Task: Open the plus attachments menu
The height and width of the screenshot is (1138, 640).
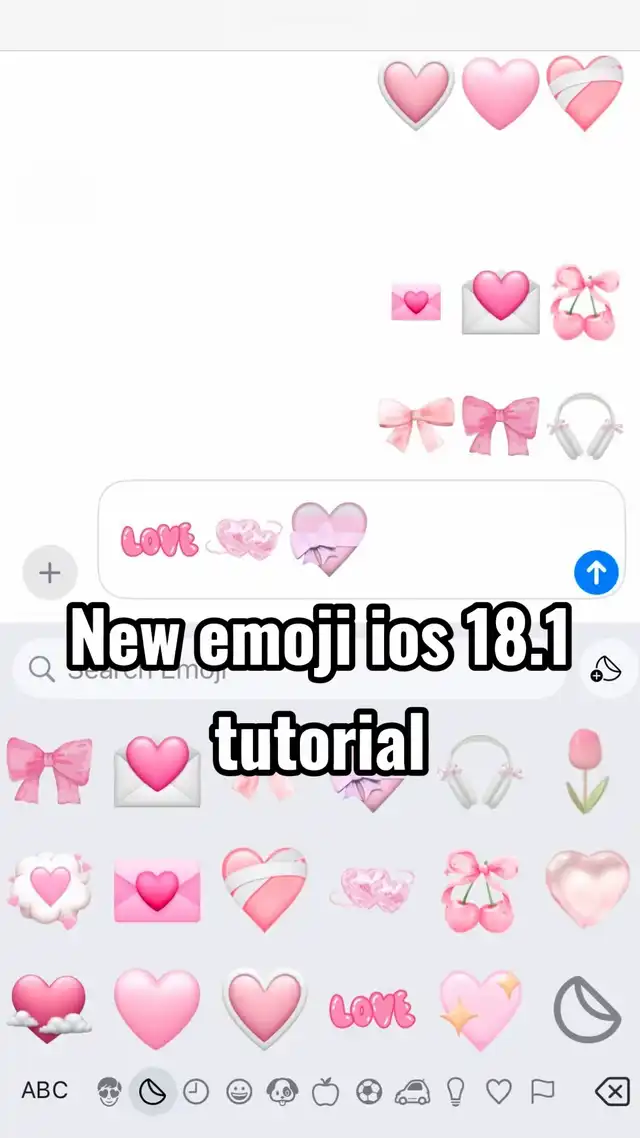Action: (x=49, y=573)
